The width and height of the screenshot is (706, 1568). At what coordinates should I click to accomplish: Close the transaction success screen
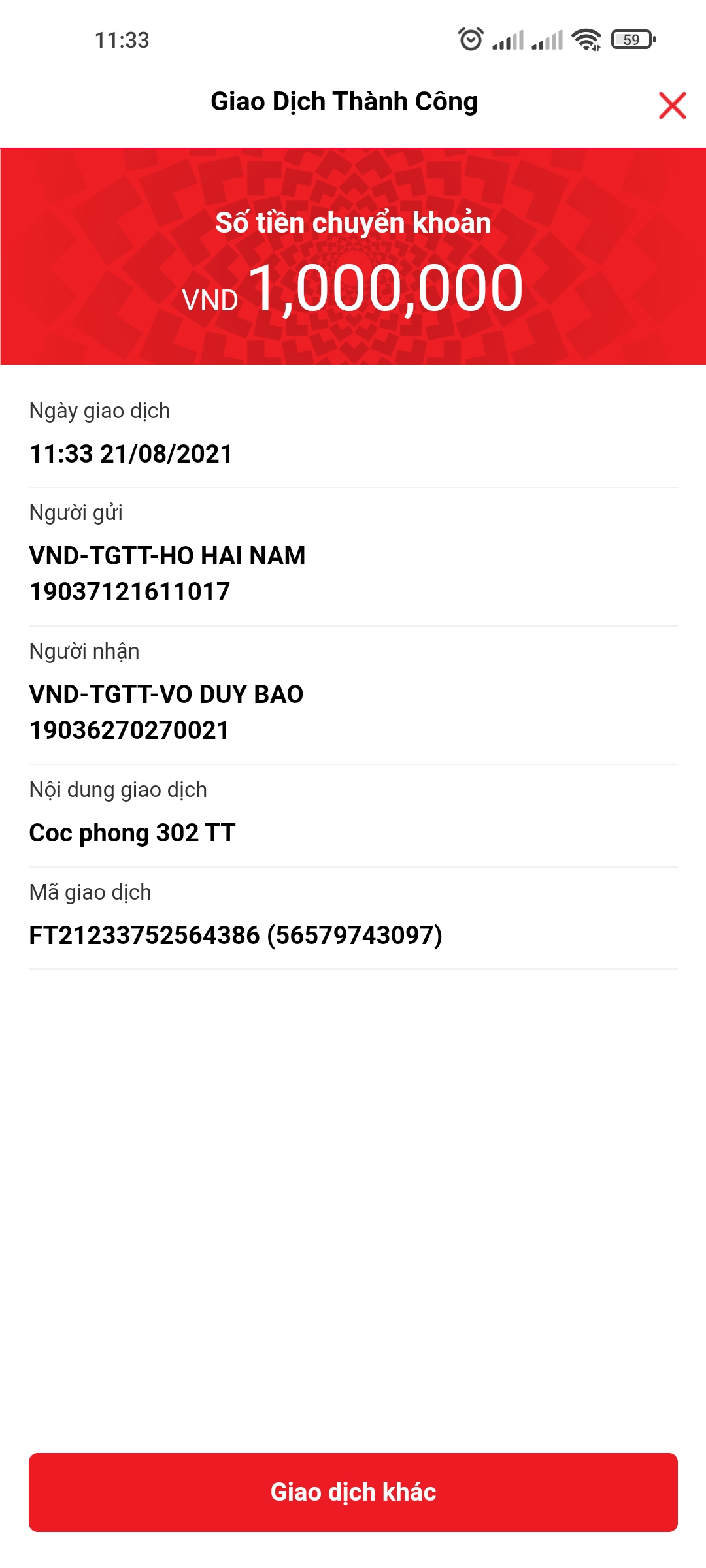tap(672, 106)
